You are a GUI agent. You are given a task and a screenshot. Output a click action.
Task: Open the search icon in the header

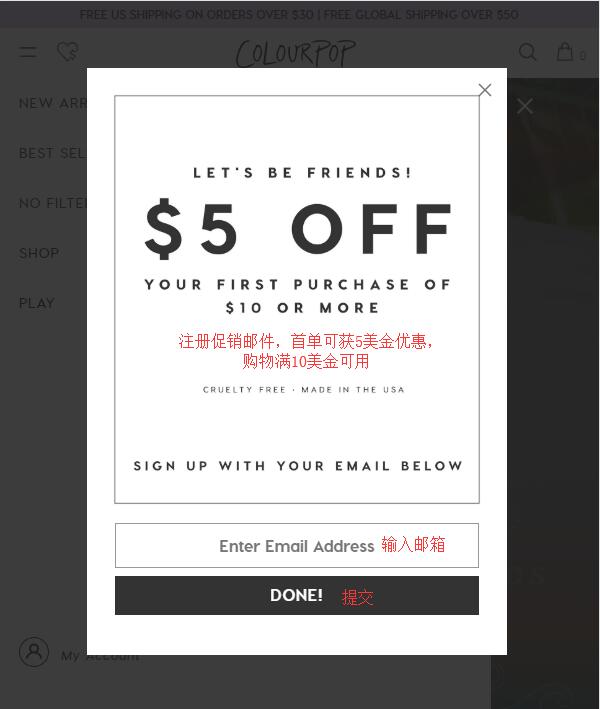tap(527, 52)
